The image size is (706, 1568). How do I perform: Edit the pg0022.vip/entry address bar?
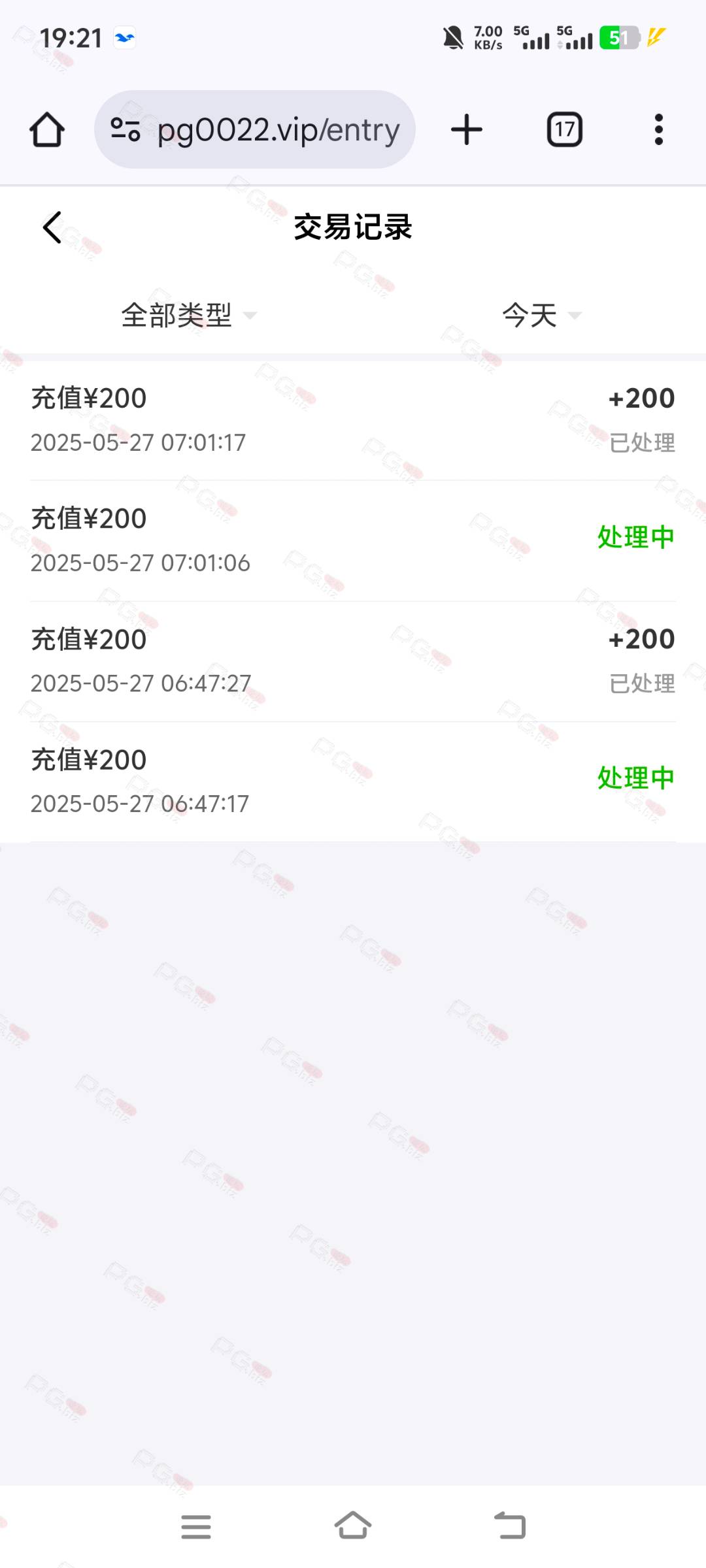tap(255, 129)
